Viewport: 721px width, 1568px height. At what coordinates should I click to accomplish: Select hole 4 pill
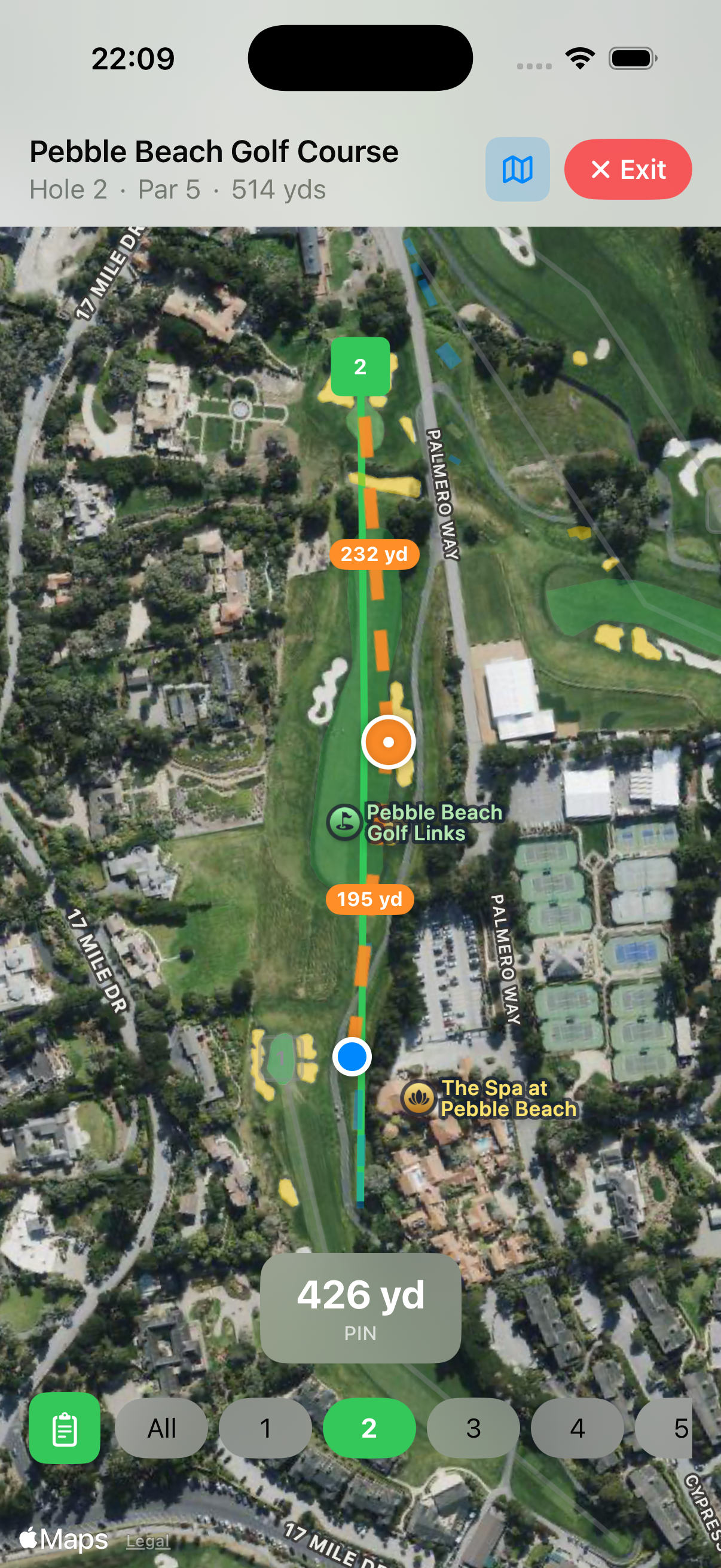click(578, 1428)
